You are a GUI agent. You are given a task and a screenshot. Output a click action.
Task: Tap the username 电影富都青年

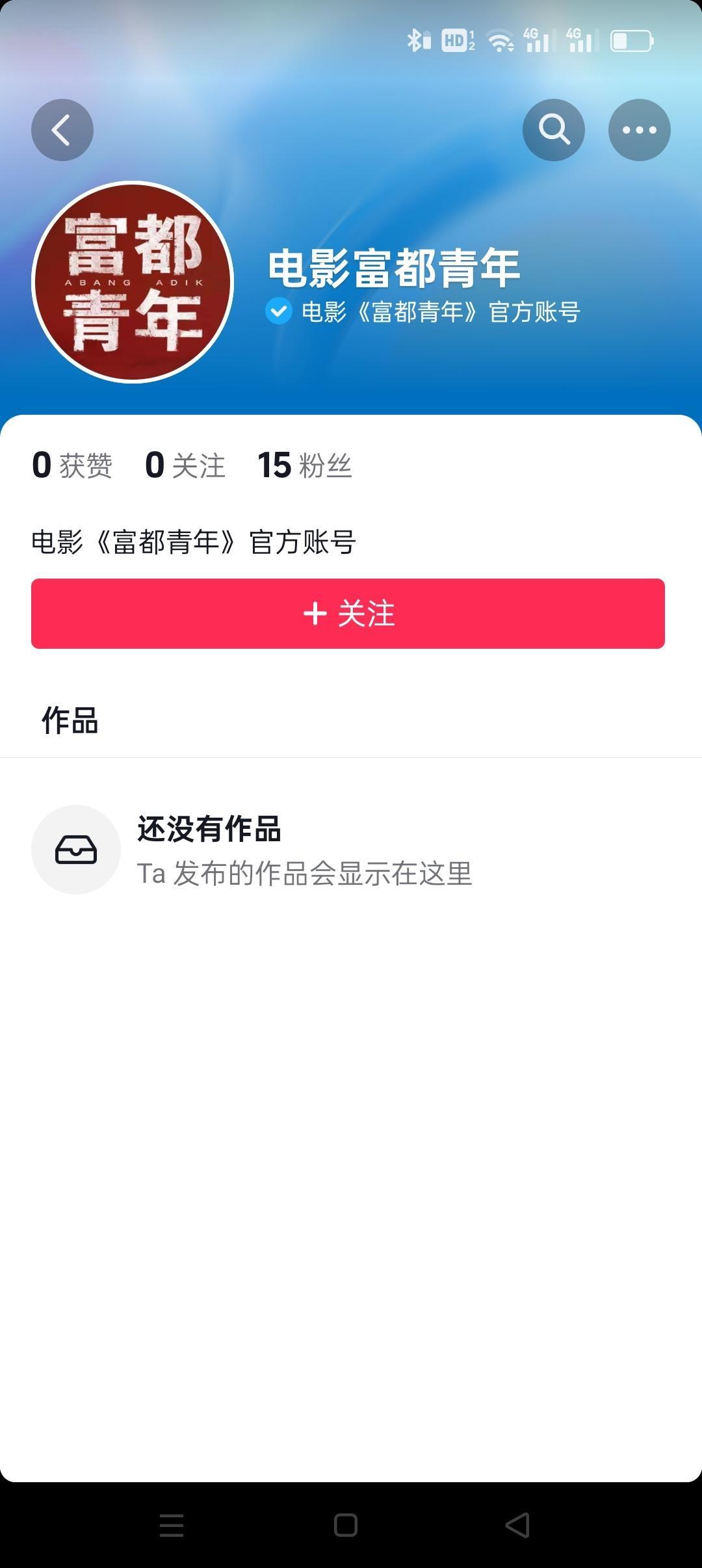pyautogui.click(x=394, y=267)
